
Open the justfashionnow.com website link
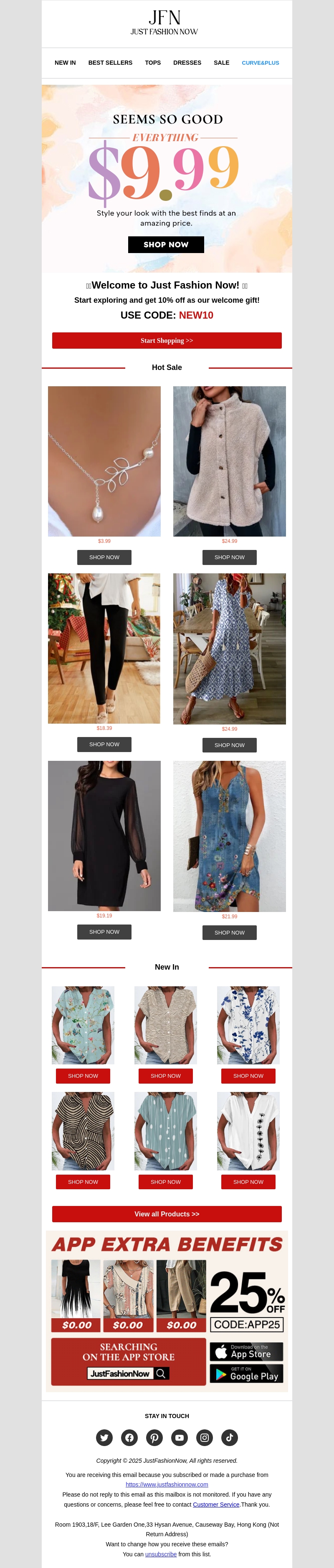click(x=167, y=1484)
